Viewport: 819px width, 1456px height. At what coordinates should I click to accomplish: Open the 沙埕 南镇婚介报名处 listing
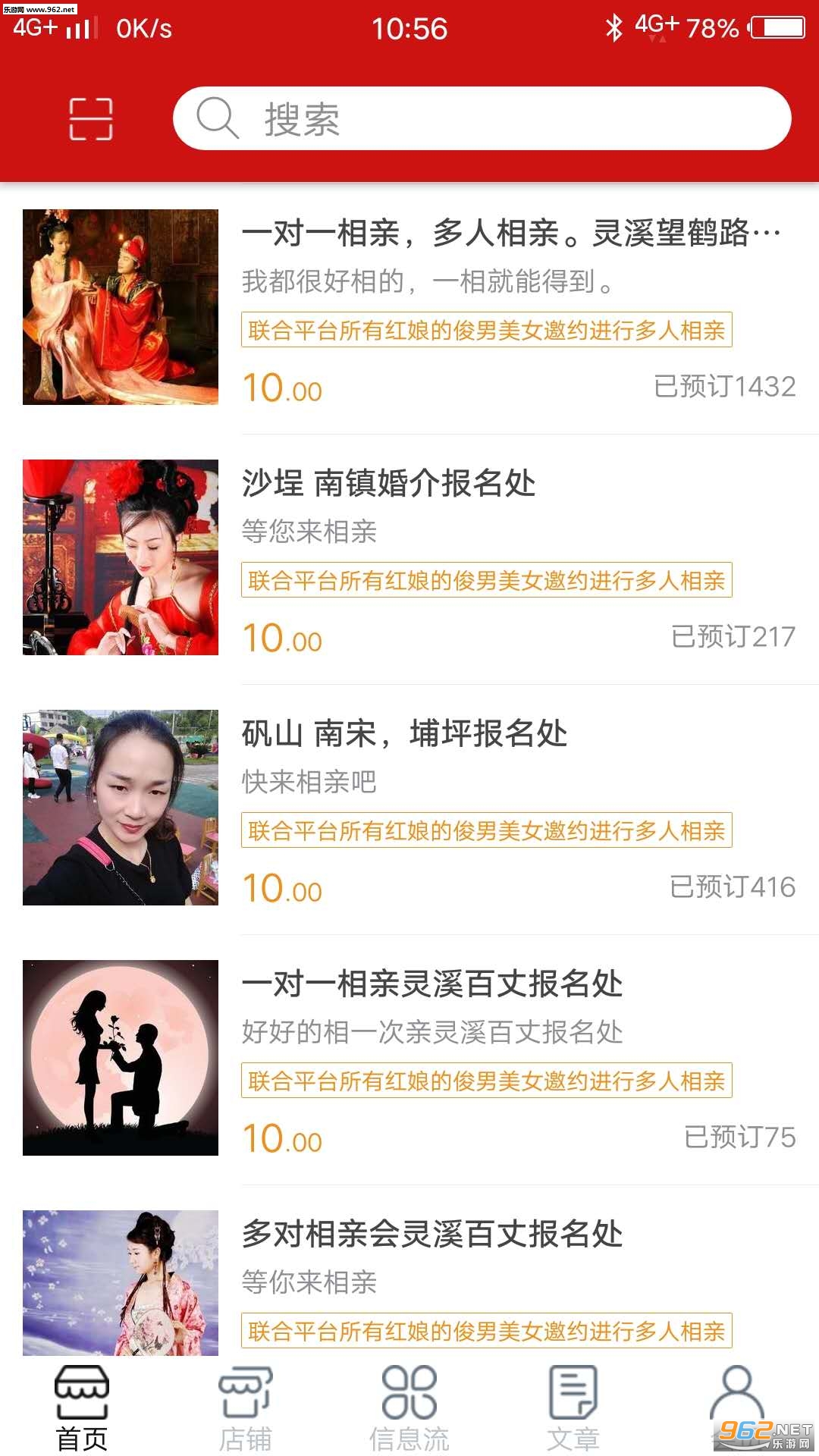[x=388, y=483]
